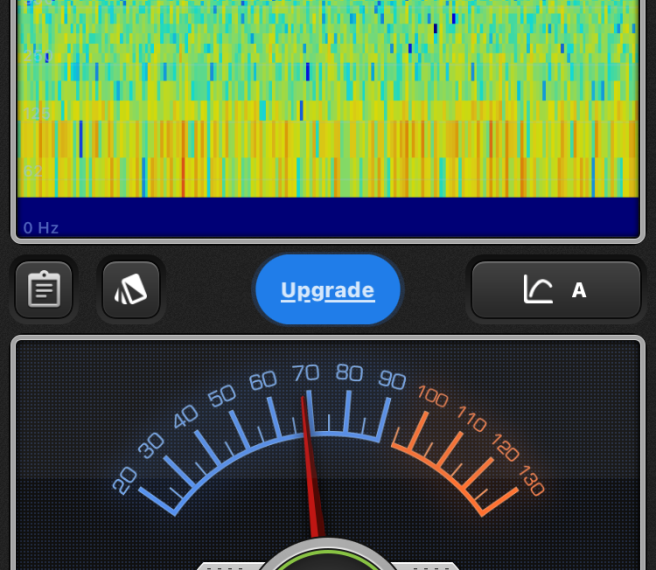
Task: Tap the blue Upgrade button
Action: [x=328, y=290]
